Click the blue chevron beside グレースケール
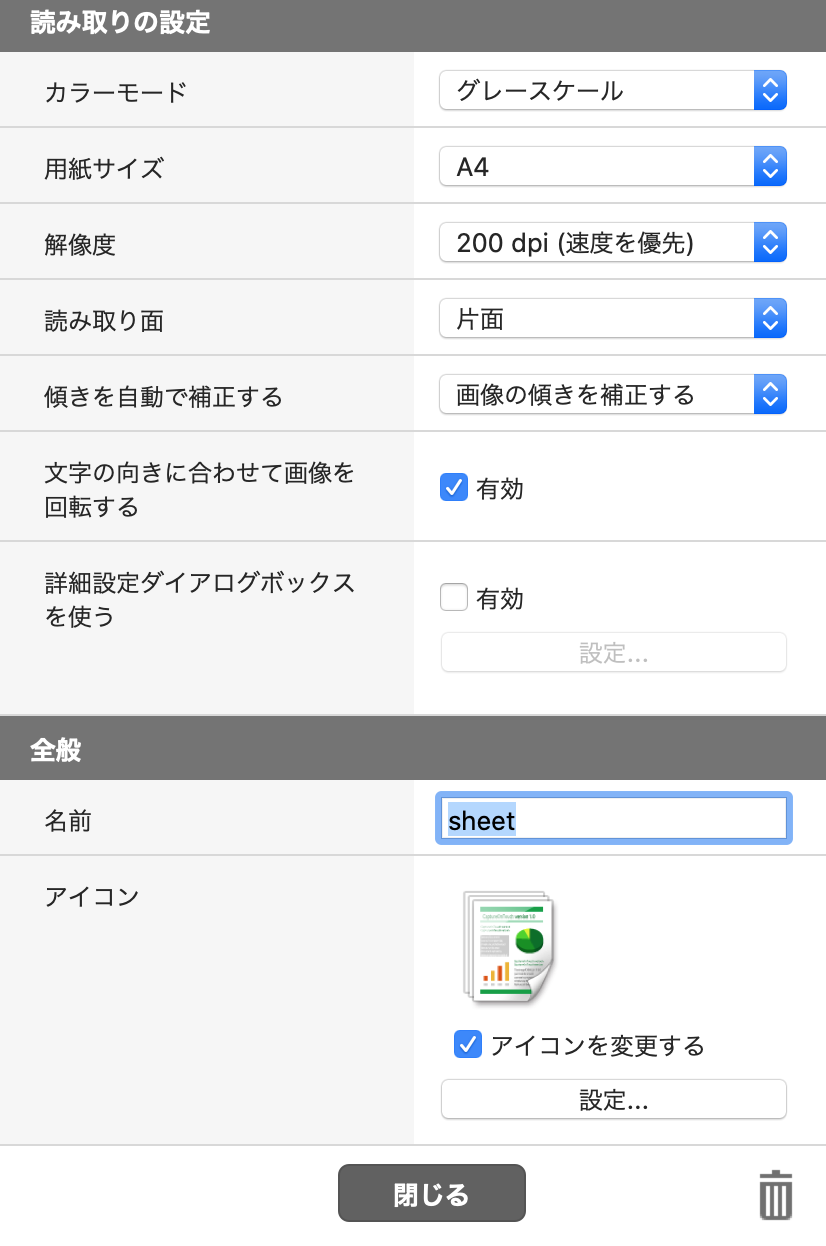Screen dimensions: 826x1246 pos(770,90)
